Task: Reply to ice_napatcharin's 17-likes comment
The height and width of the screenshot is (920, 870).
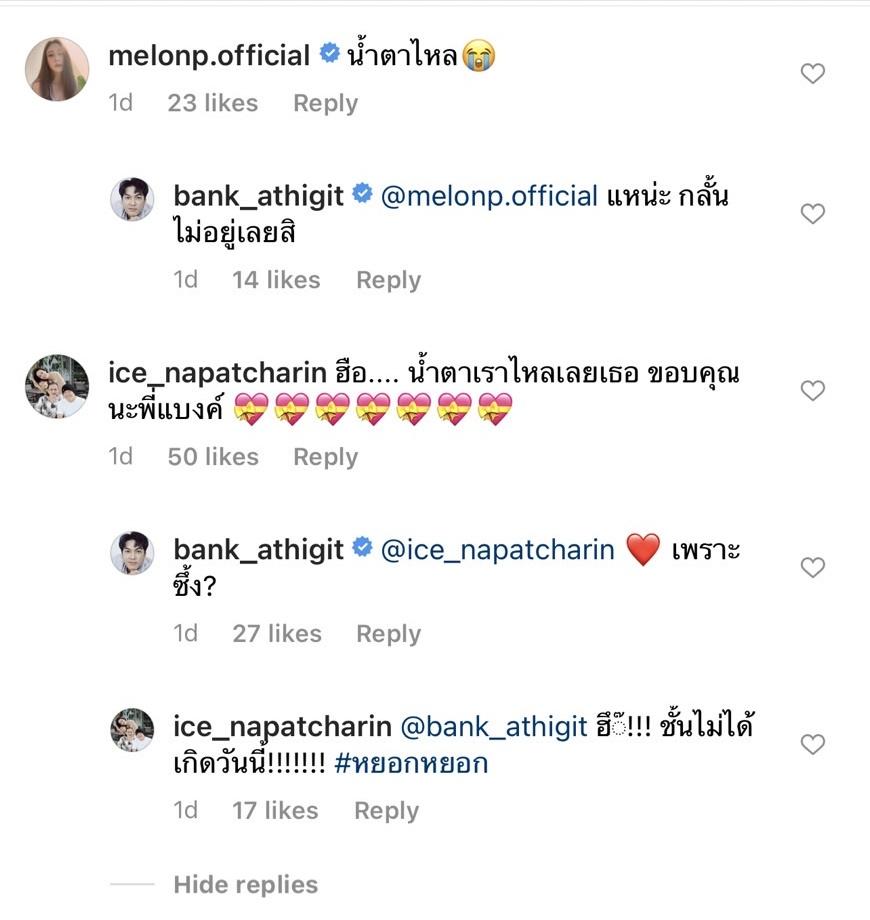Action: (386, 810)
